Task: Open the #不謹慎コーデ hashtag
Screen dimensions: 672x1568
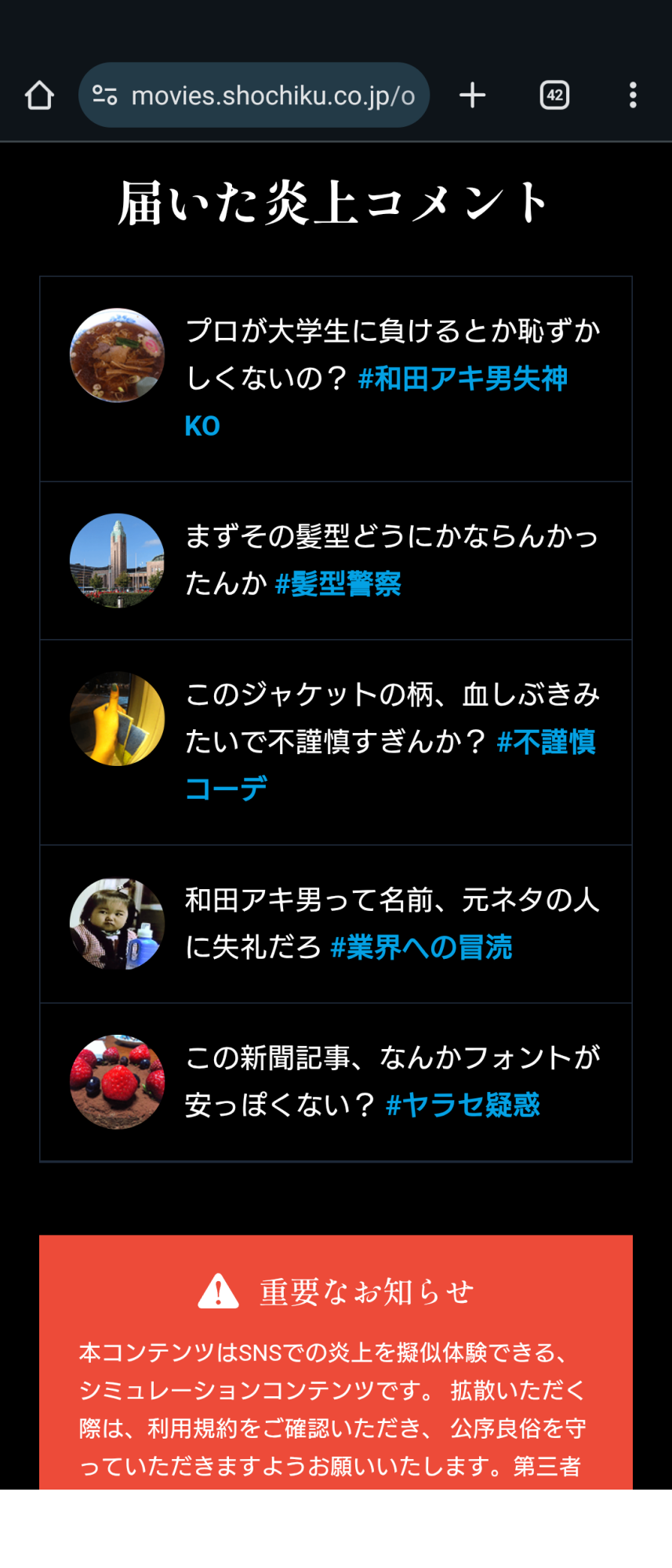Action: [x=546, y=742]
